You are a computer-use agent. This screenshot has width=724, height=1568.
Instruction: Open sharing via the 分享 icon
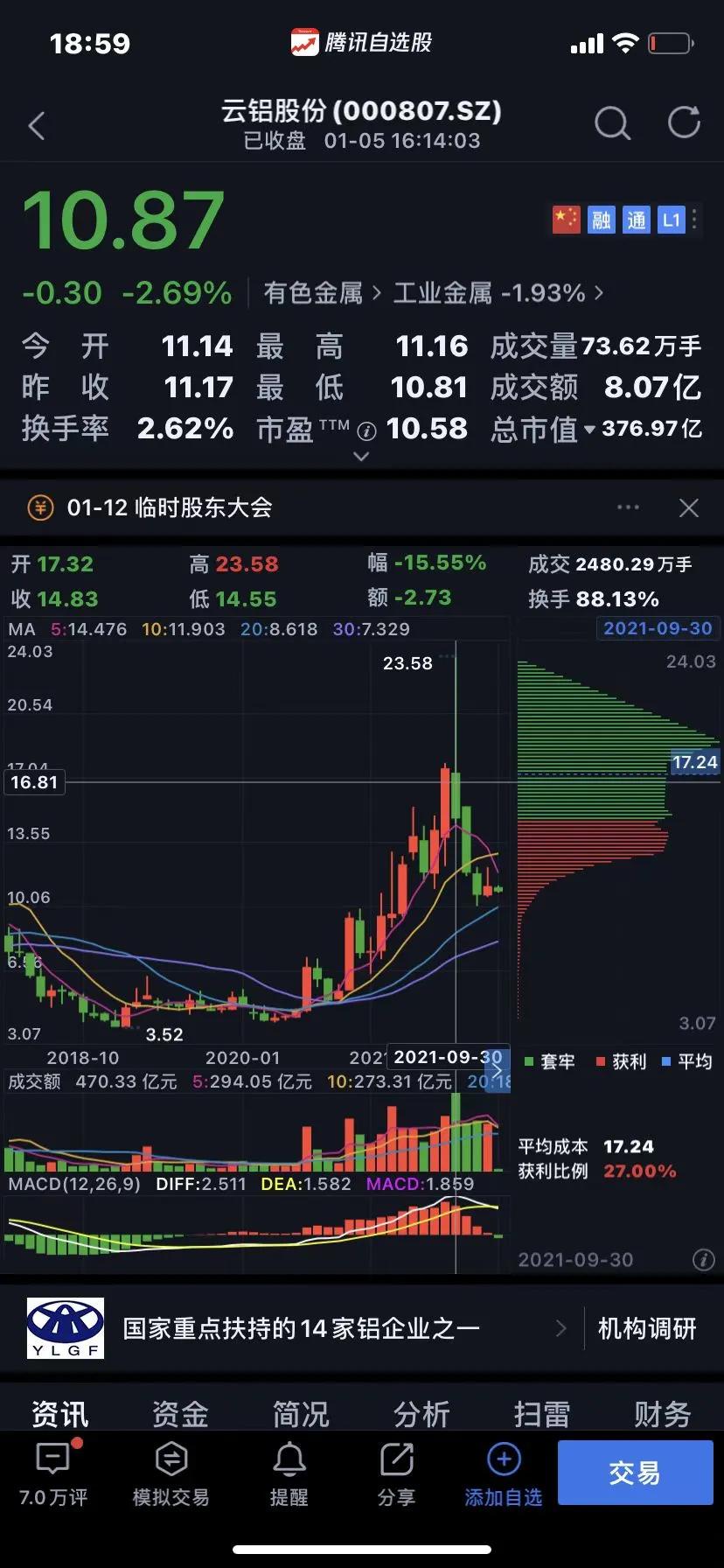point(396,1459)
